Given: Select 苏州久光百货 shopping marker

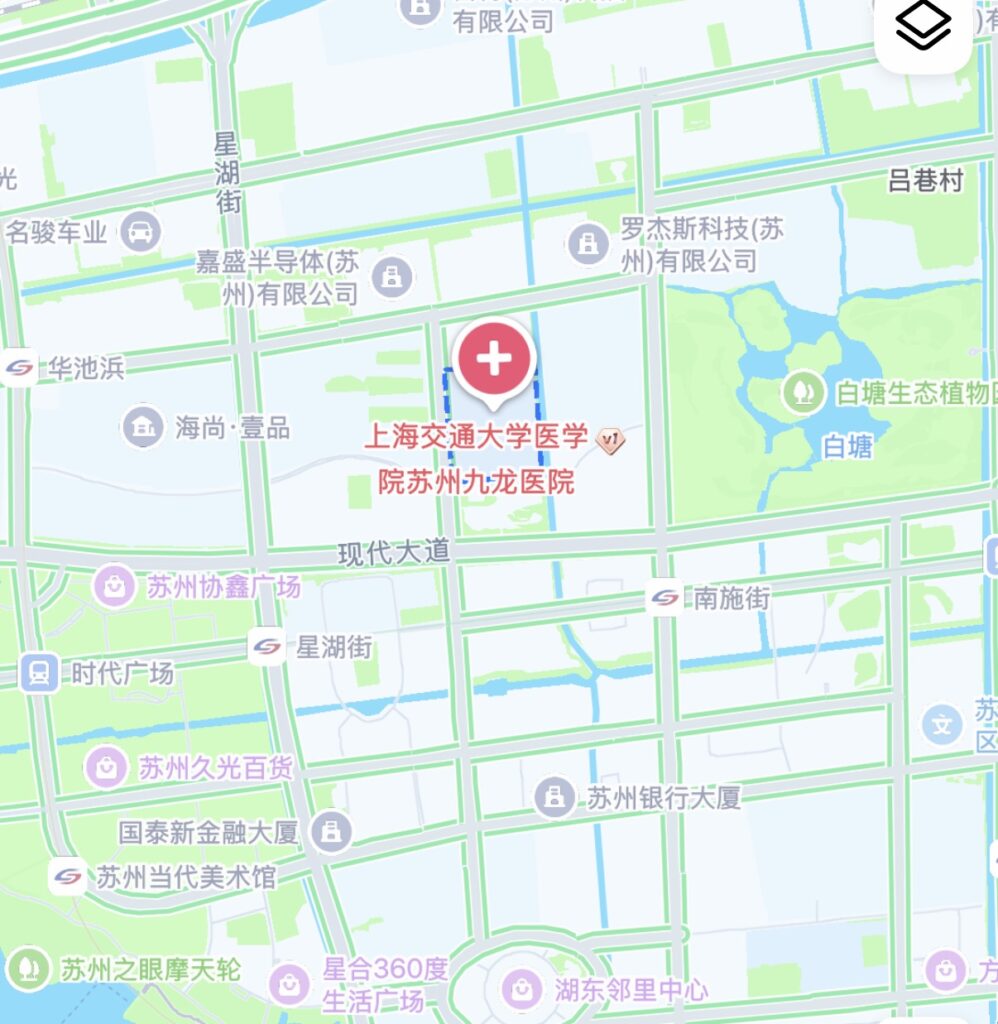Looking at the screenshot, I should tap(104, 767).
